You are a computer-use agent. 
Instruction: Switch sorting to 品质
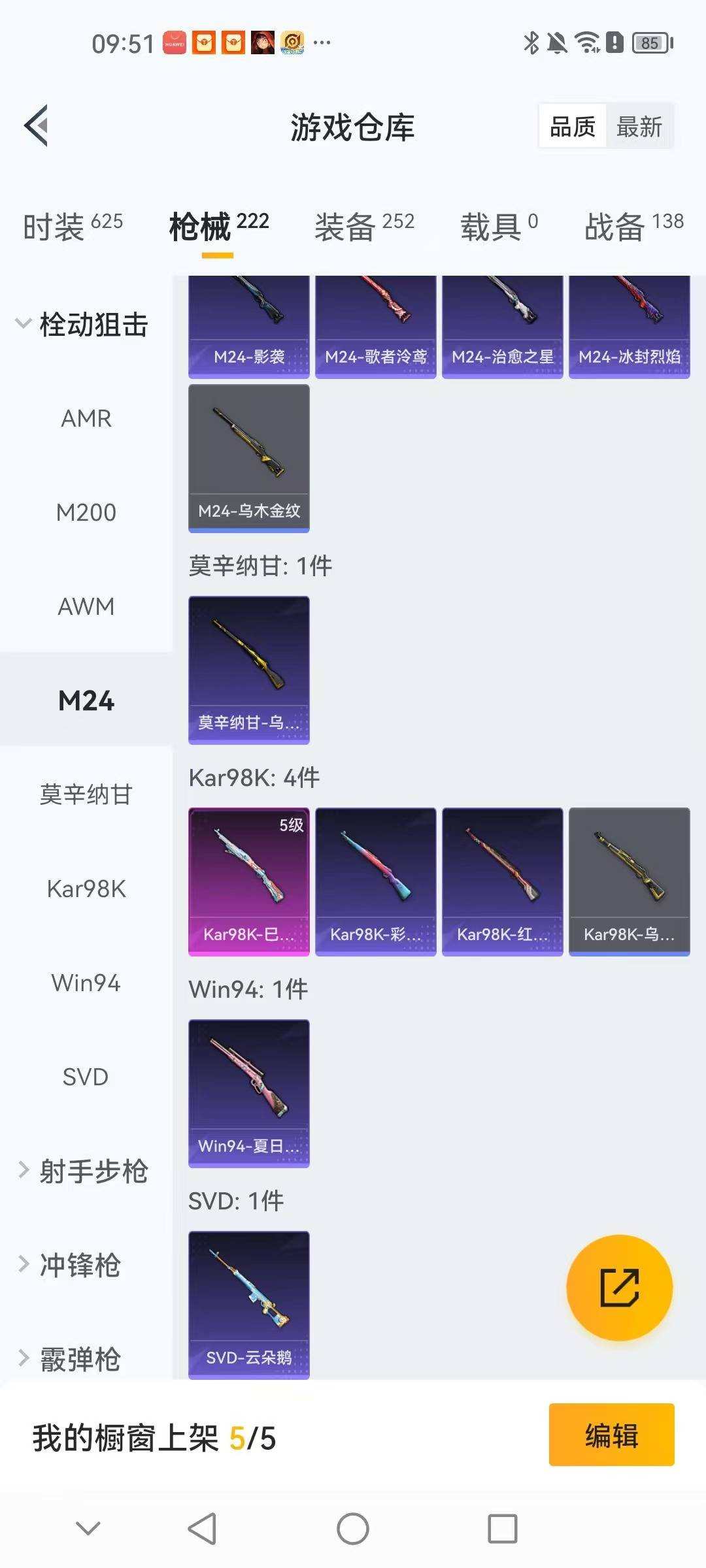[571, 127]
